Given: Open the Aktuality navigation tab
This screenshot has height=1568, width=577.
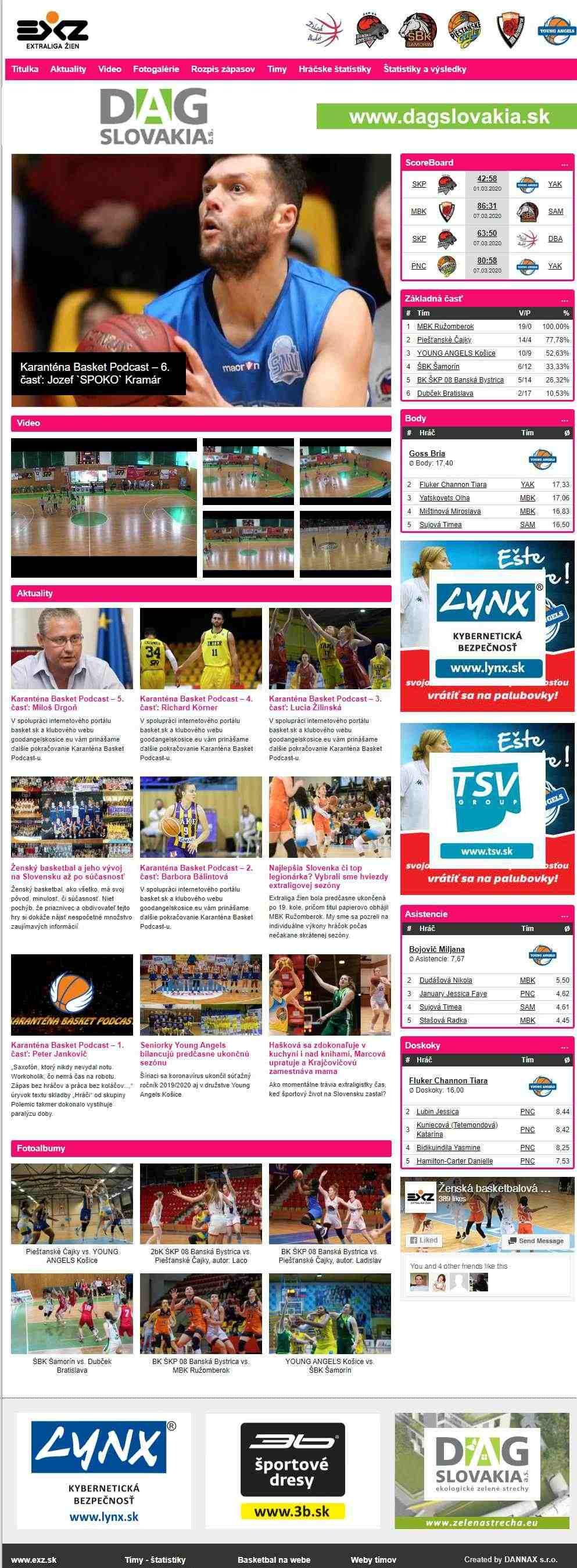Looking at the screenshot, I should [68, 69].
